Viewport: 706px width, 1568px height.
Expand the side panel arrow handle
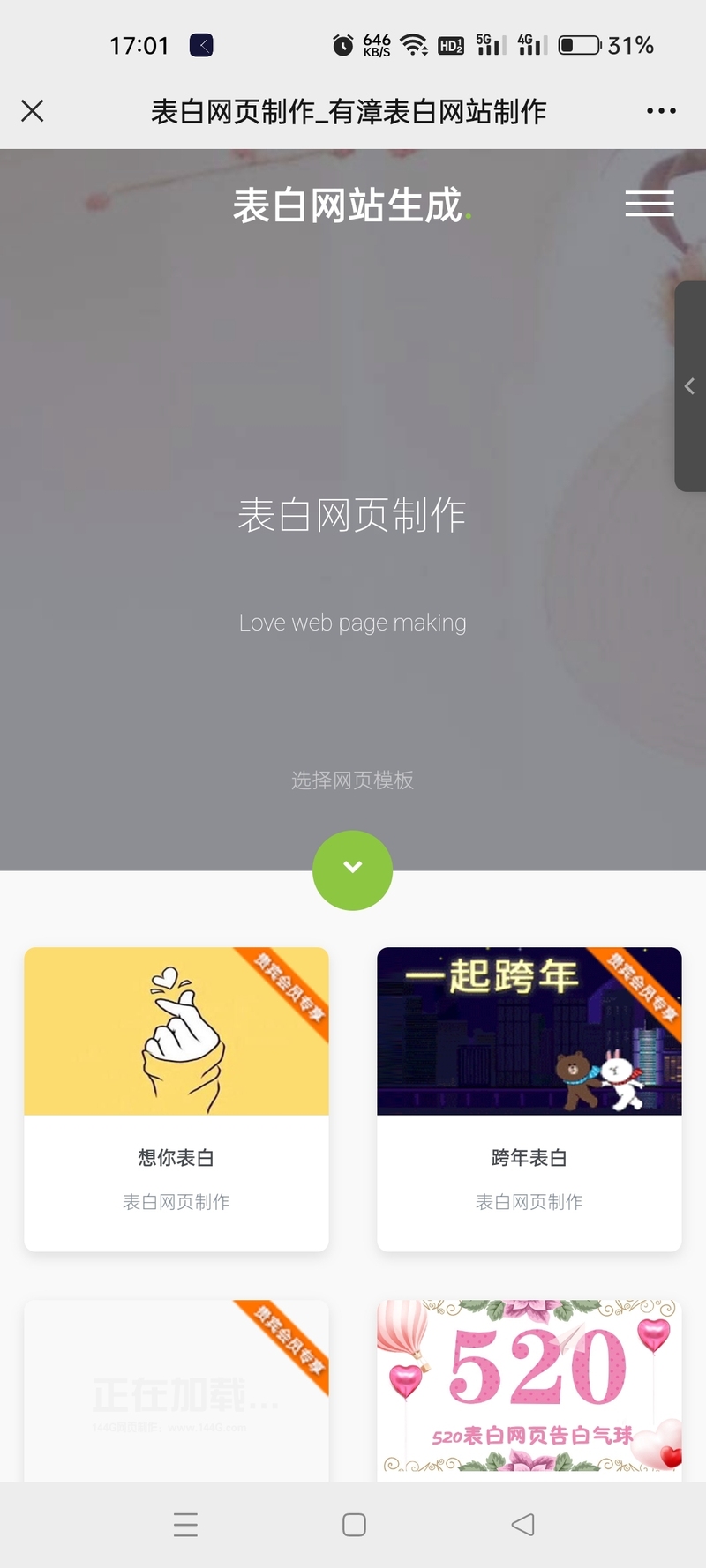[x=690, y=386]
